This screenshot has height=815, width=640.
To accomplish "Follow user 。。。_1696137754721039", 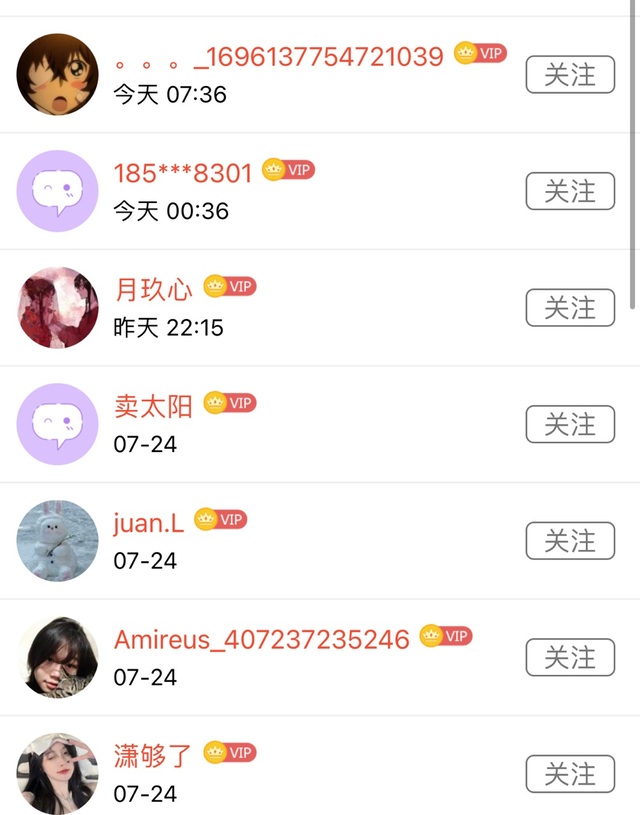I will [x=569, y=75].
